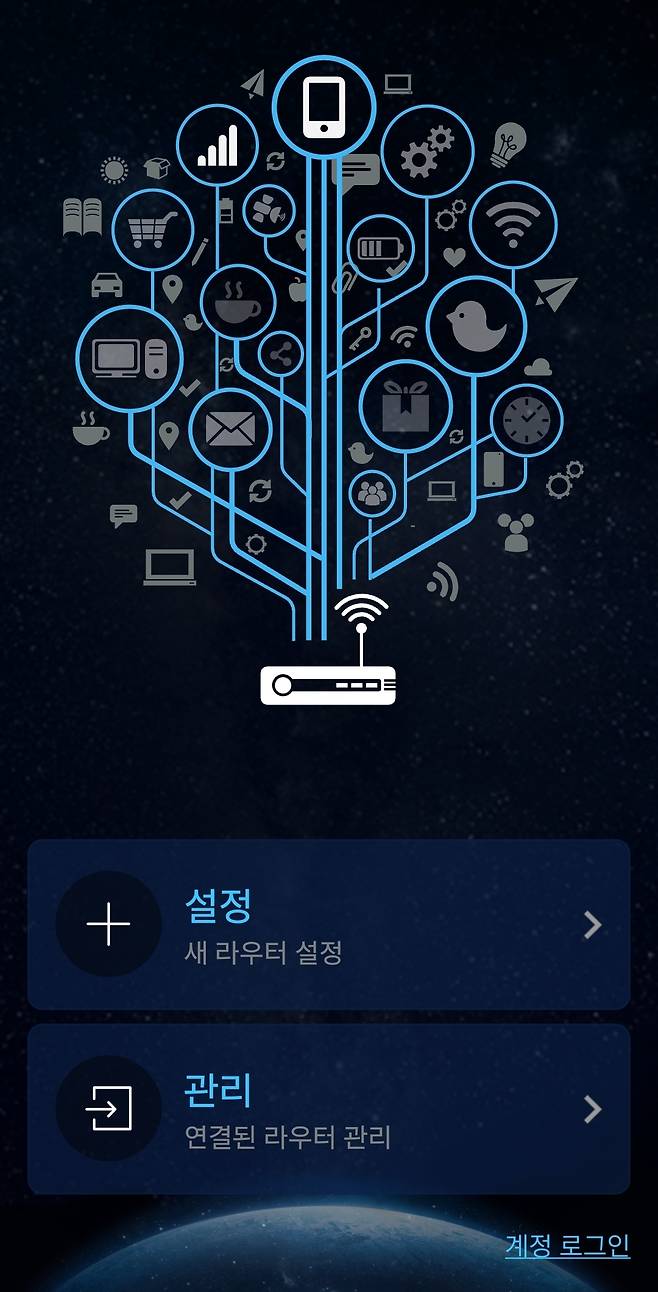The width and height of the screenshot is (658, 1292).
Task: Open 설정 to set up a new router
Action: [x=328, y=925]
